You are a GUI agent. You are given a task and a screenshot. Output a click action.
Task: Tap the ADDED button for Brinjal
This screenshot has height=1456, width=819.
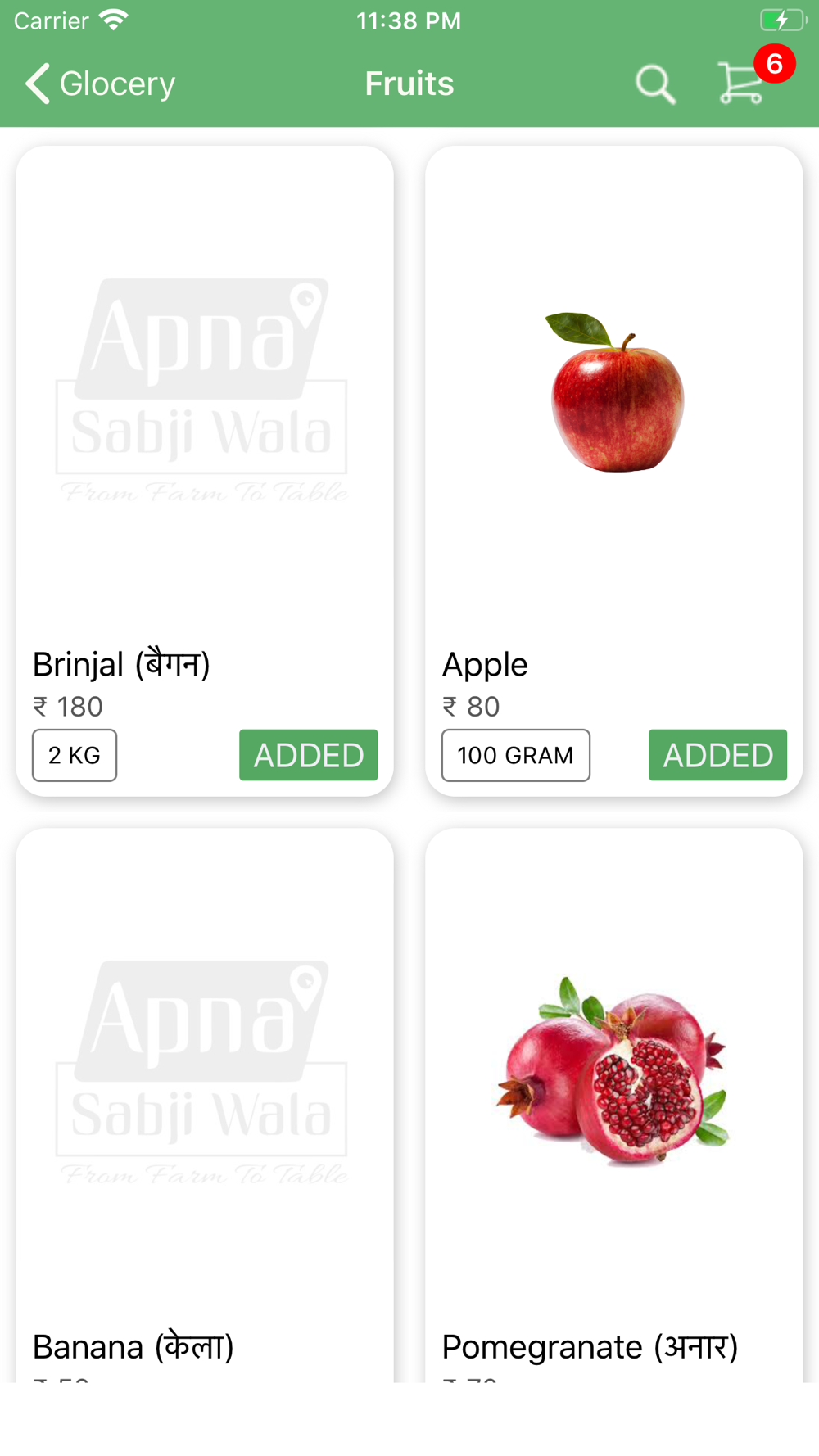tap(308, 755)
